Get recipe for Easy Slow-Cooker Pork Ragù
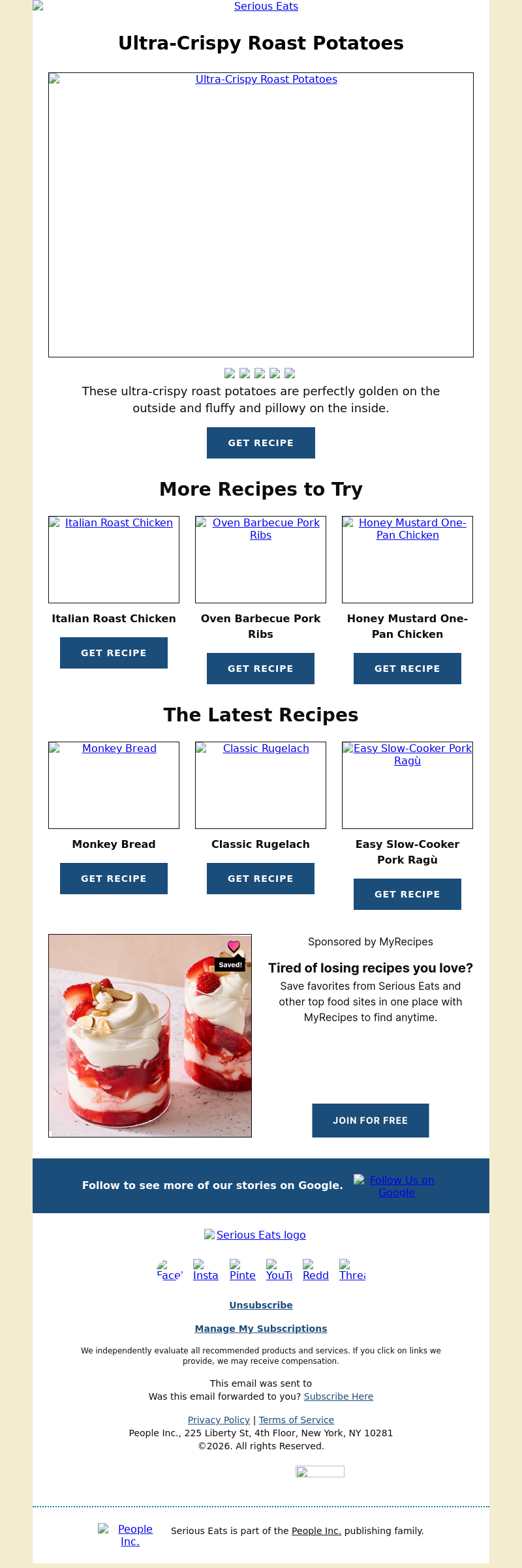 pyautogui.click(x=407, y=894)
